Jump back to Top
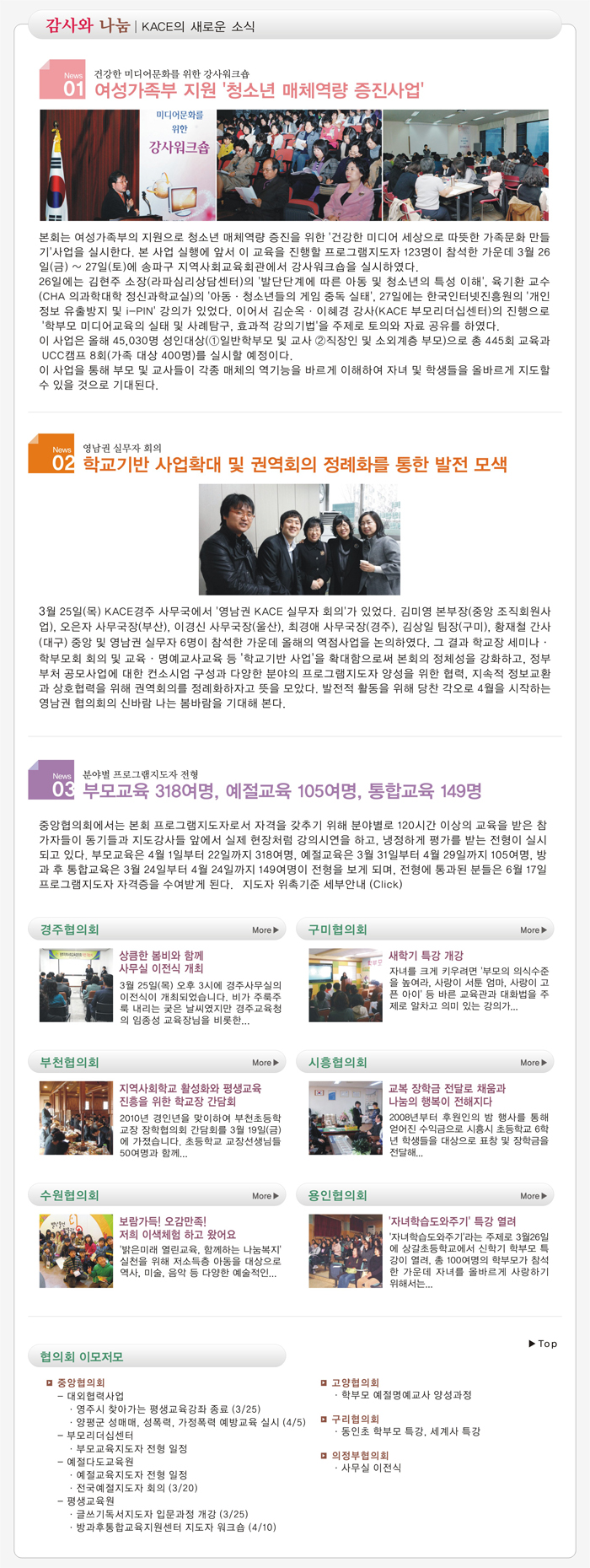This screenshot has width=590, height=1568. 543,1344
